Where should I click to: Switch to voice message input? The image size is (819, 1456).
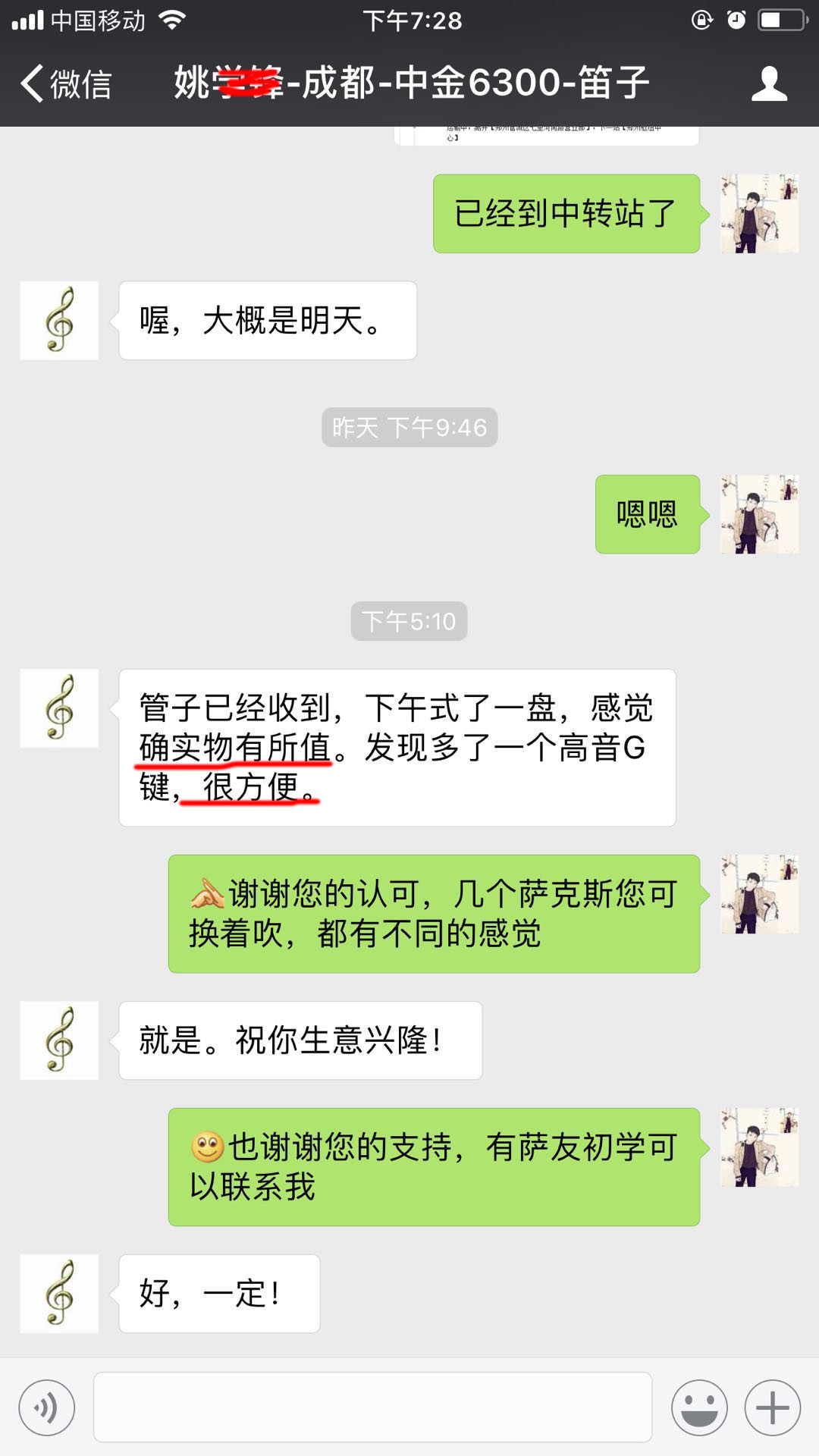tap(47, 1408)
